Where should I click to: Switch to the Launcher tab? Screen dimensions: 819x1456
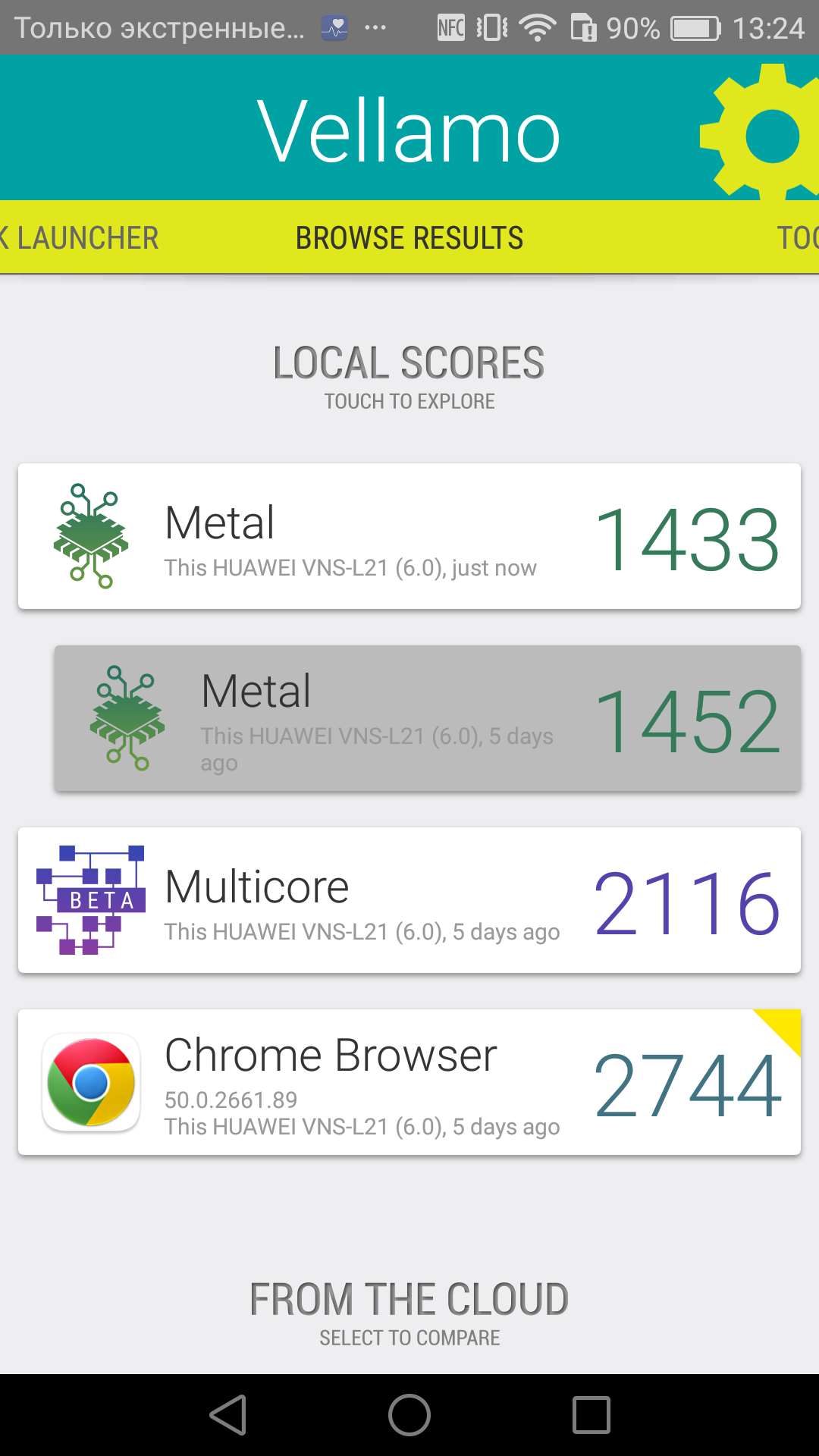click(80, 238)
